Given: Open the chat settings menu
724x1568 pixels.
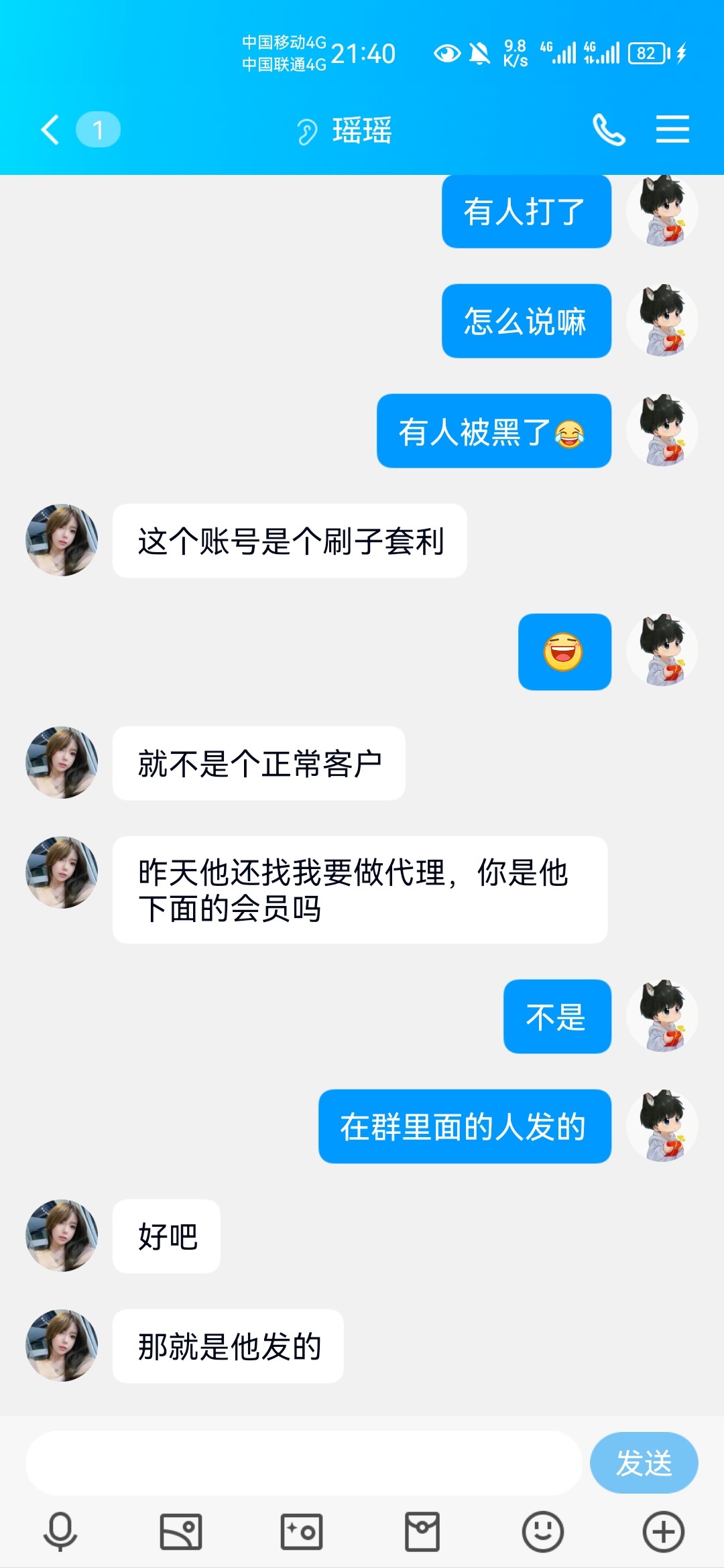Looking at the screenshot, I should 672,129.
